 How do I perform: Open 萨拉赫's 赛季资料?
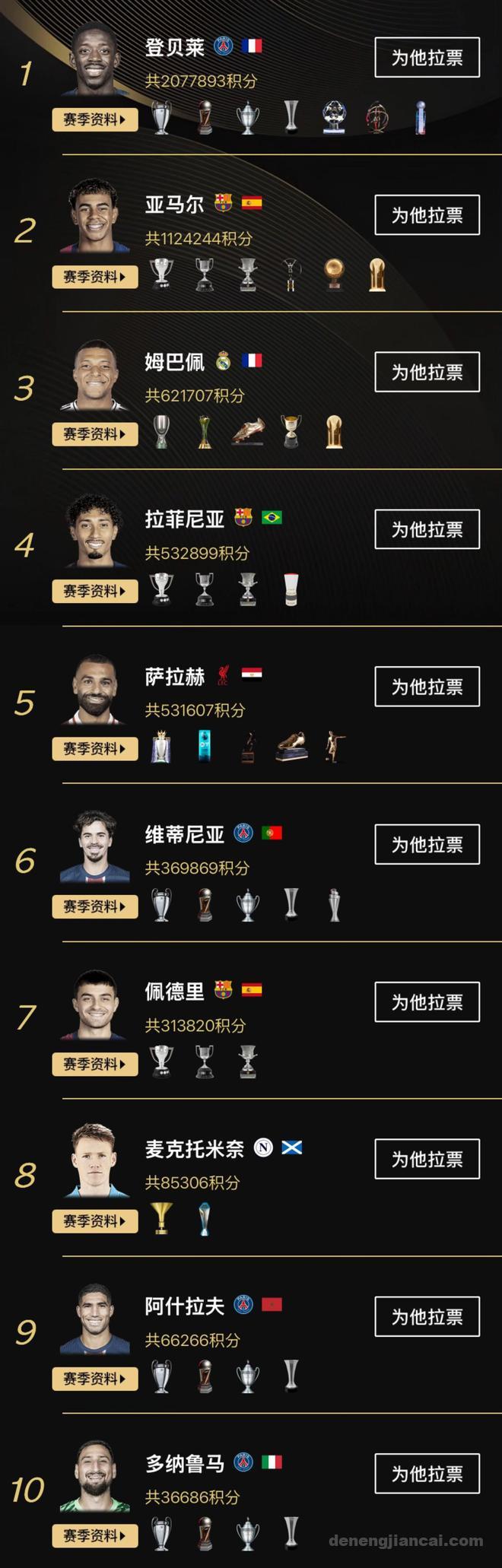[95, 749]
